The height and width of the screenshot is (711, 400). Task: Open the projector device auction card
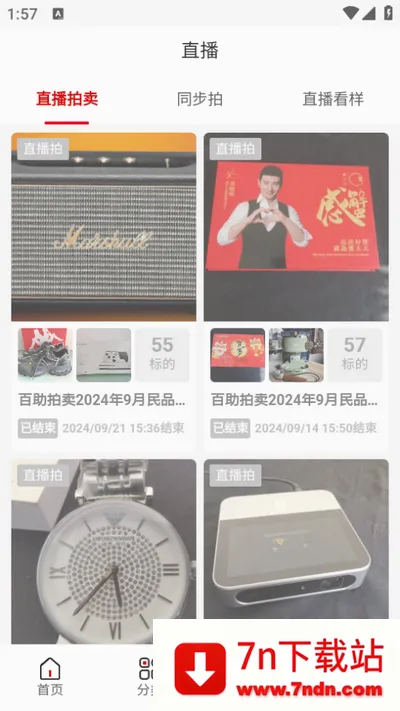[x=296, y=539]
